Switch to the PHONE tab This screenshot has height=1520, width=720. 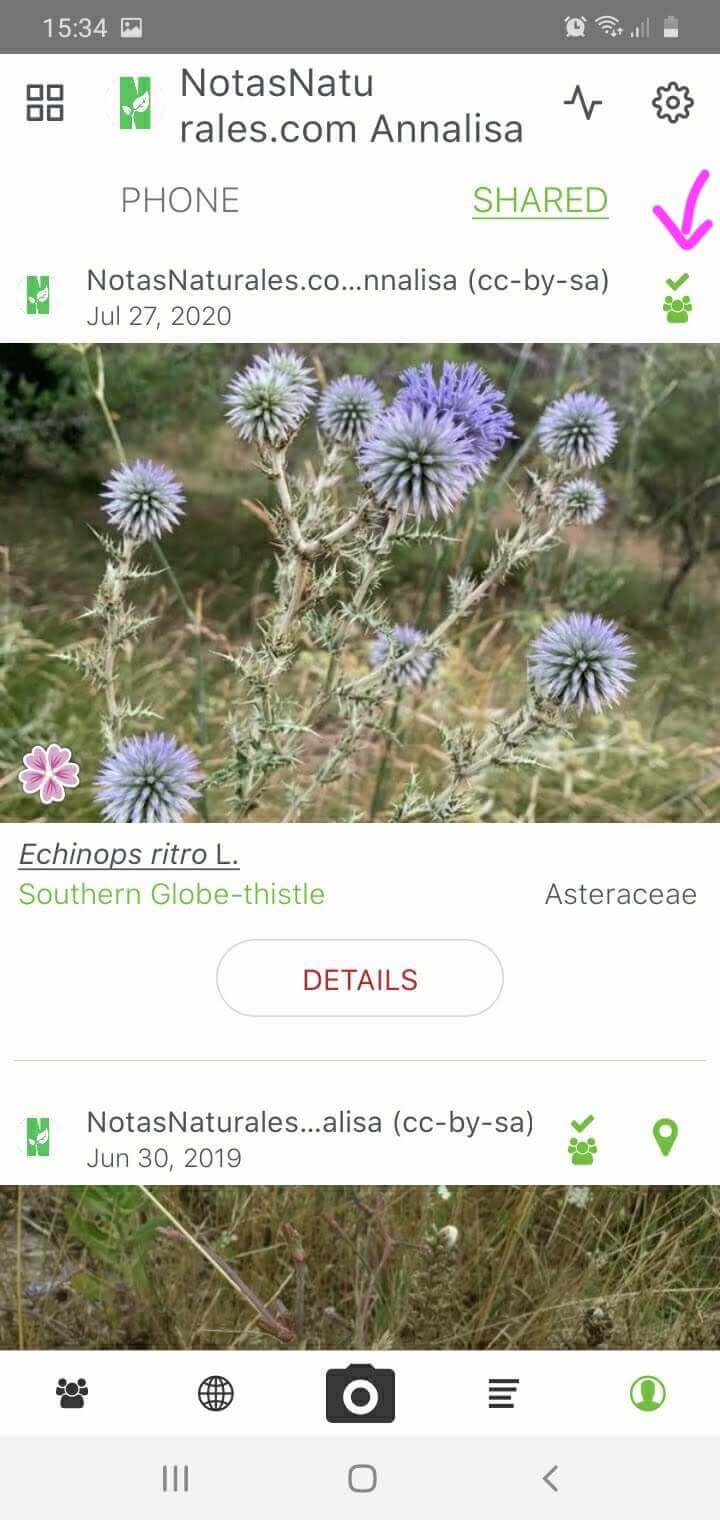[180, 199]
